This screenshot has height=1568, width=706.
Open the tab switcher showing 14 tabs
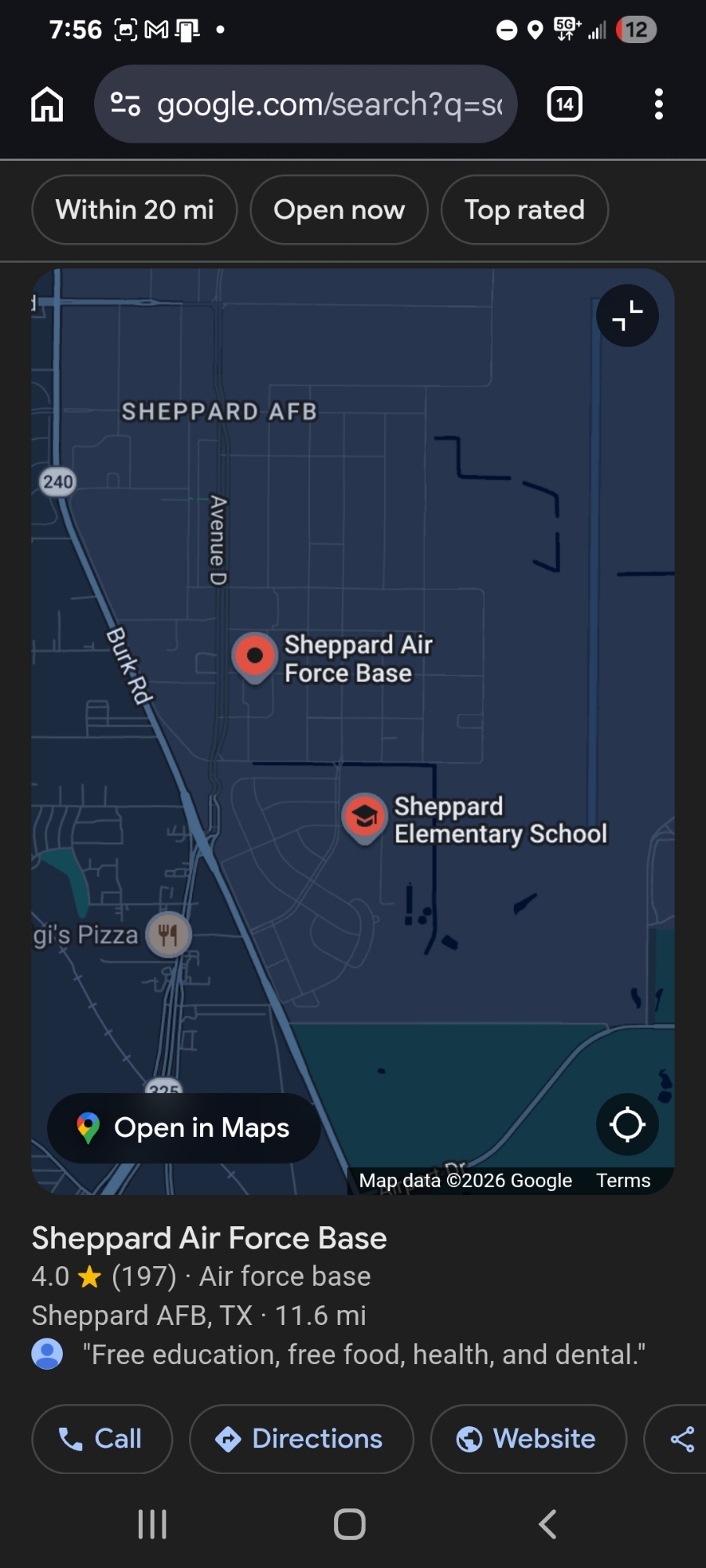(x=565, y=104)
